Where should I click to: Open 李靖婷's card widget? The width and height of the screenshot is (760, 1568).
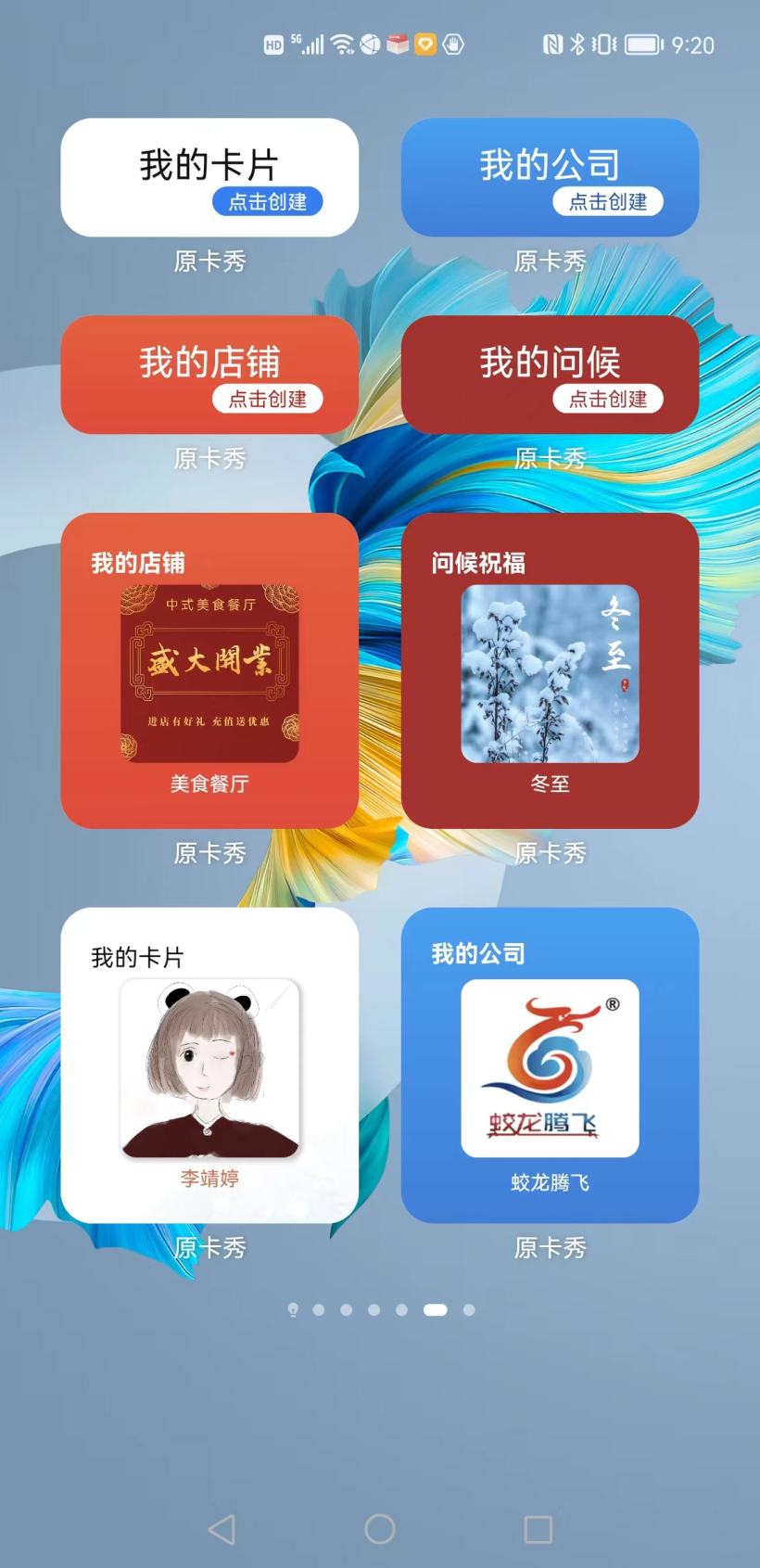pyautogui.click(x=209, y=1067)
